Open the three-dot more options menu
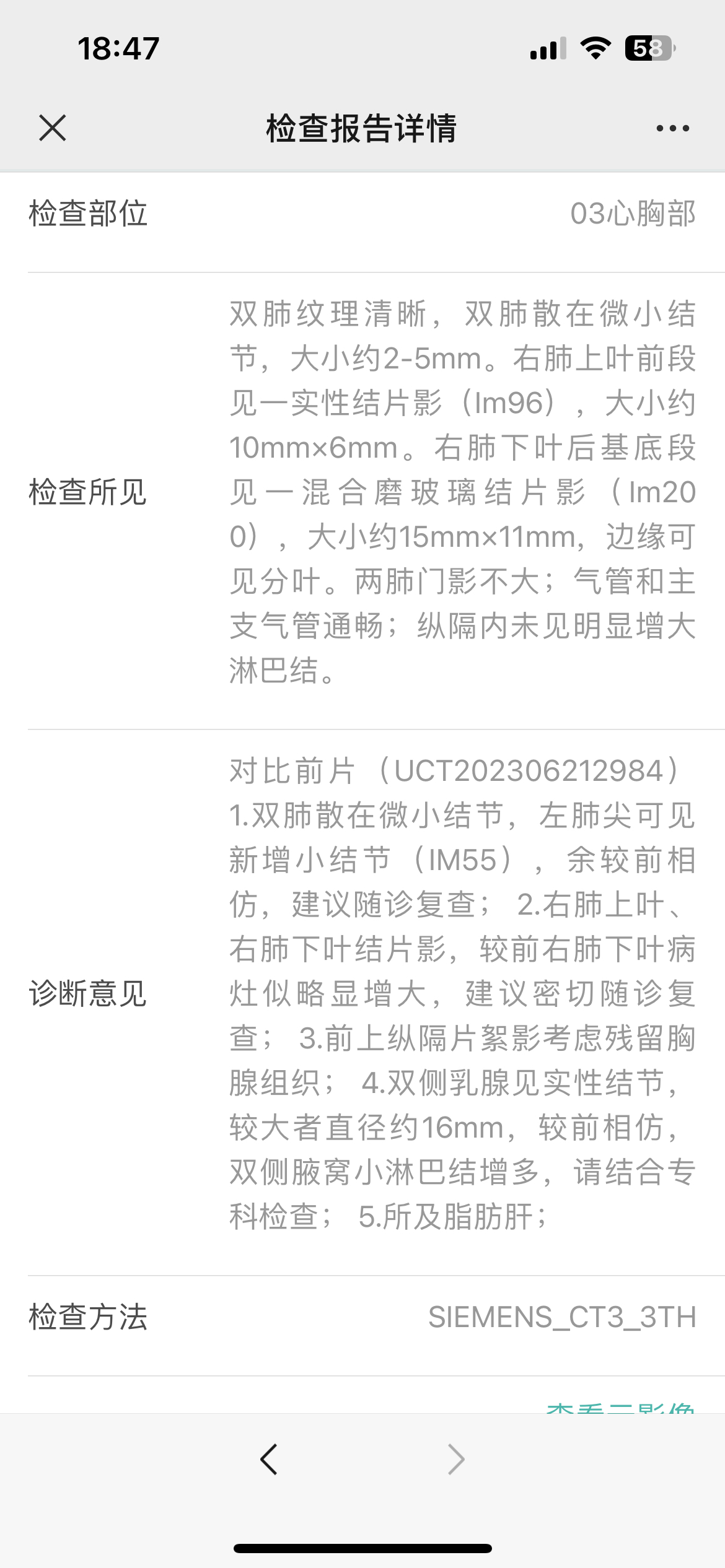This screenshot has width=725, height=1568. coord(672,128)
